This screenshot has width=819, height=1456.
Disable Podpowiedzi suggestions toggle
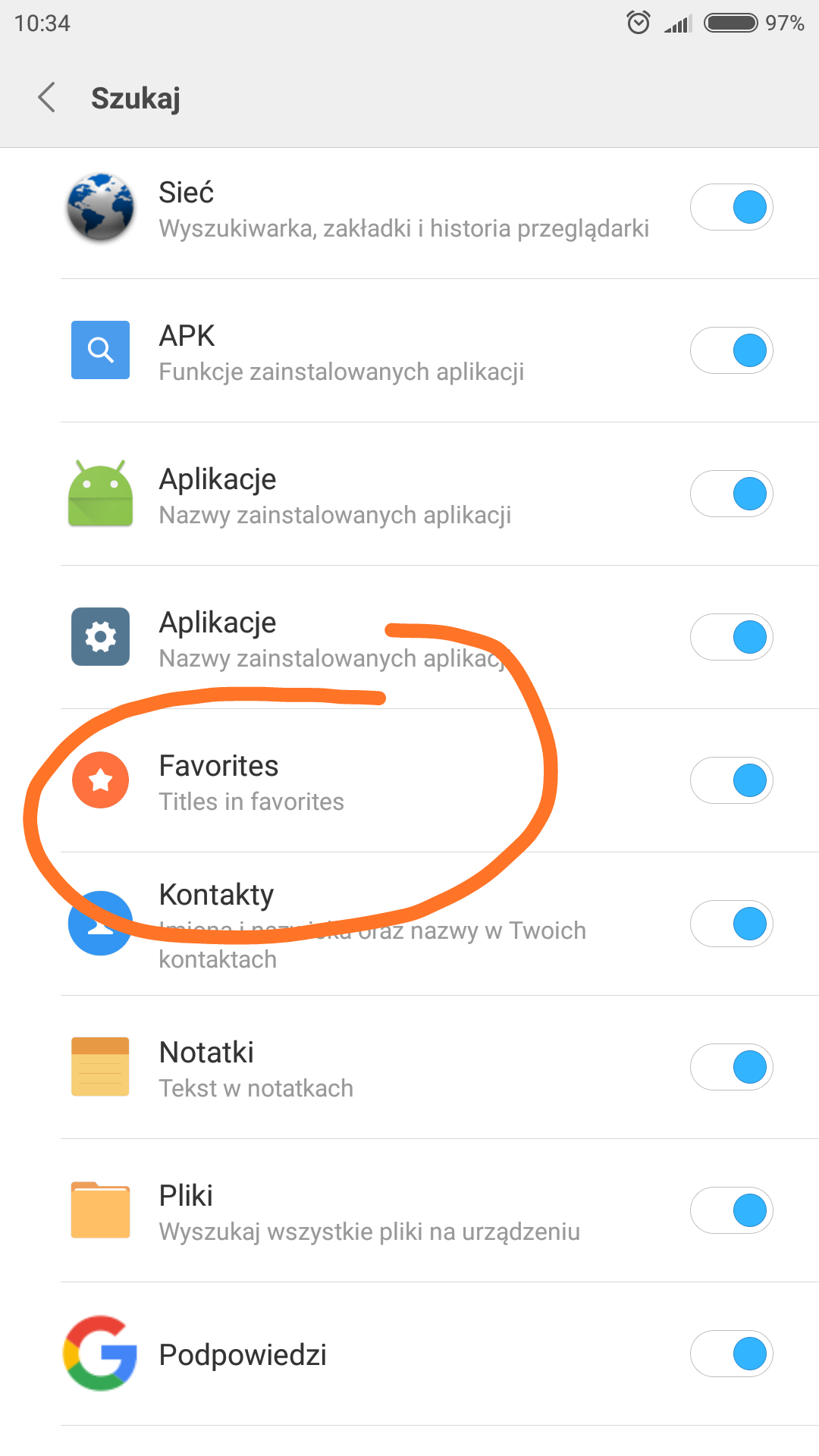[x=731, y=1354]
